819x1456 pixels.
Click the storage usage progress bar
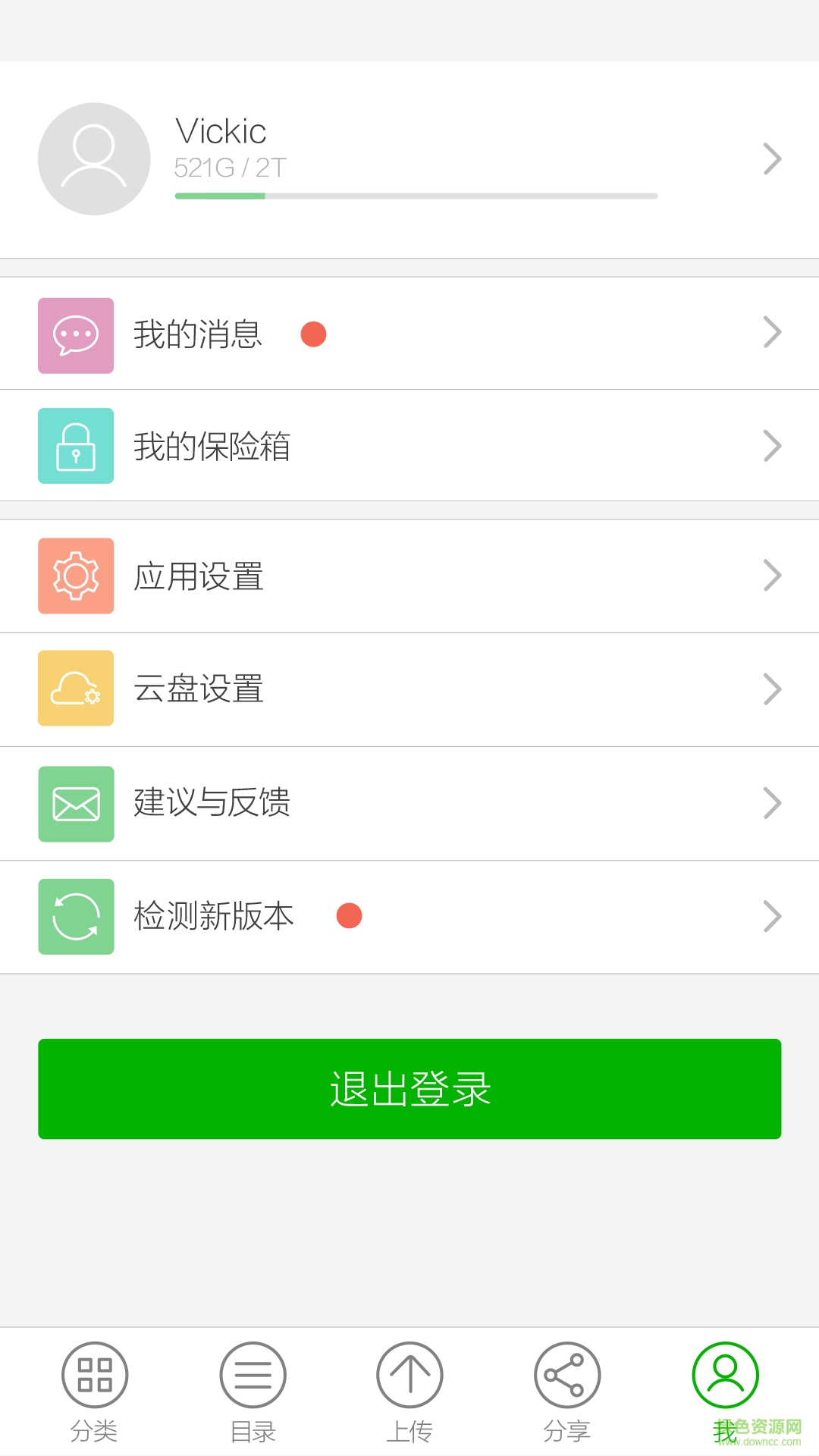tap(416, 195)
